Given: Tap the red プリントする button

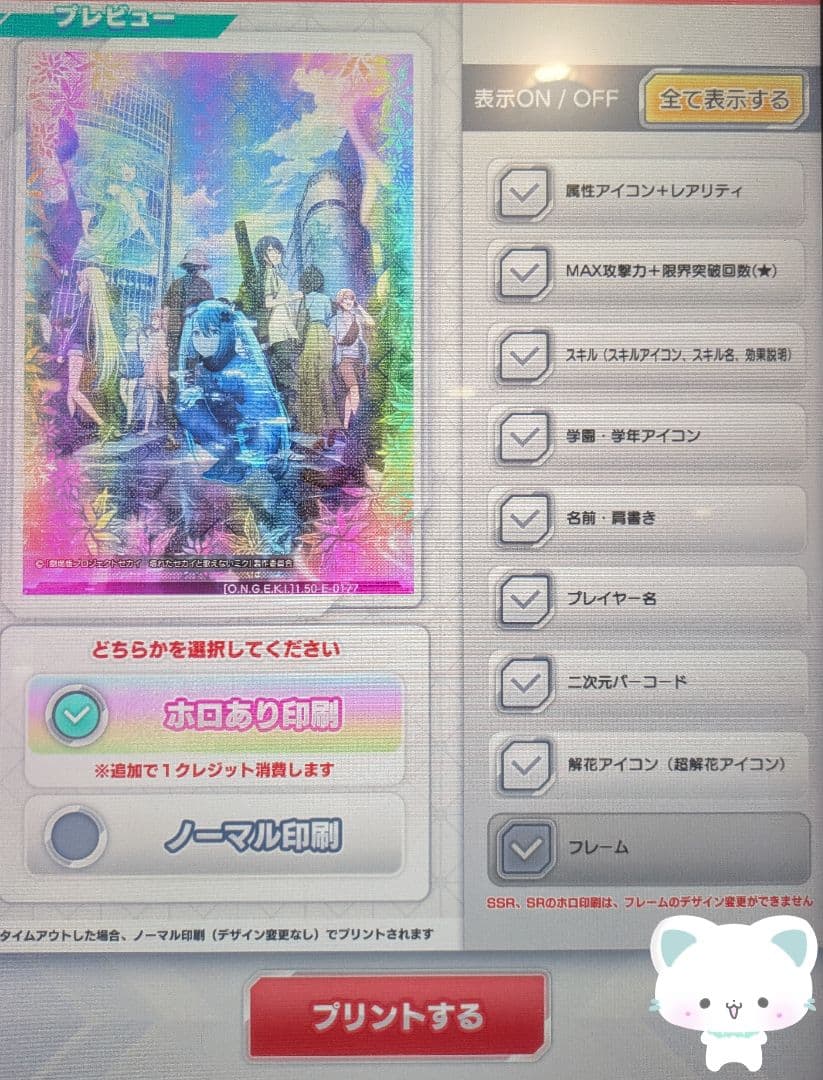Looking at the screenshot, I should (398, 1015).
